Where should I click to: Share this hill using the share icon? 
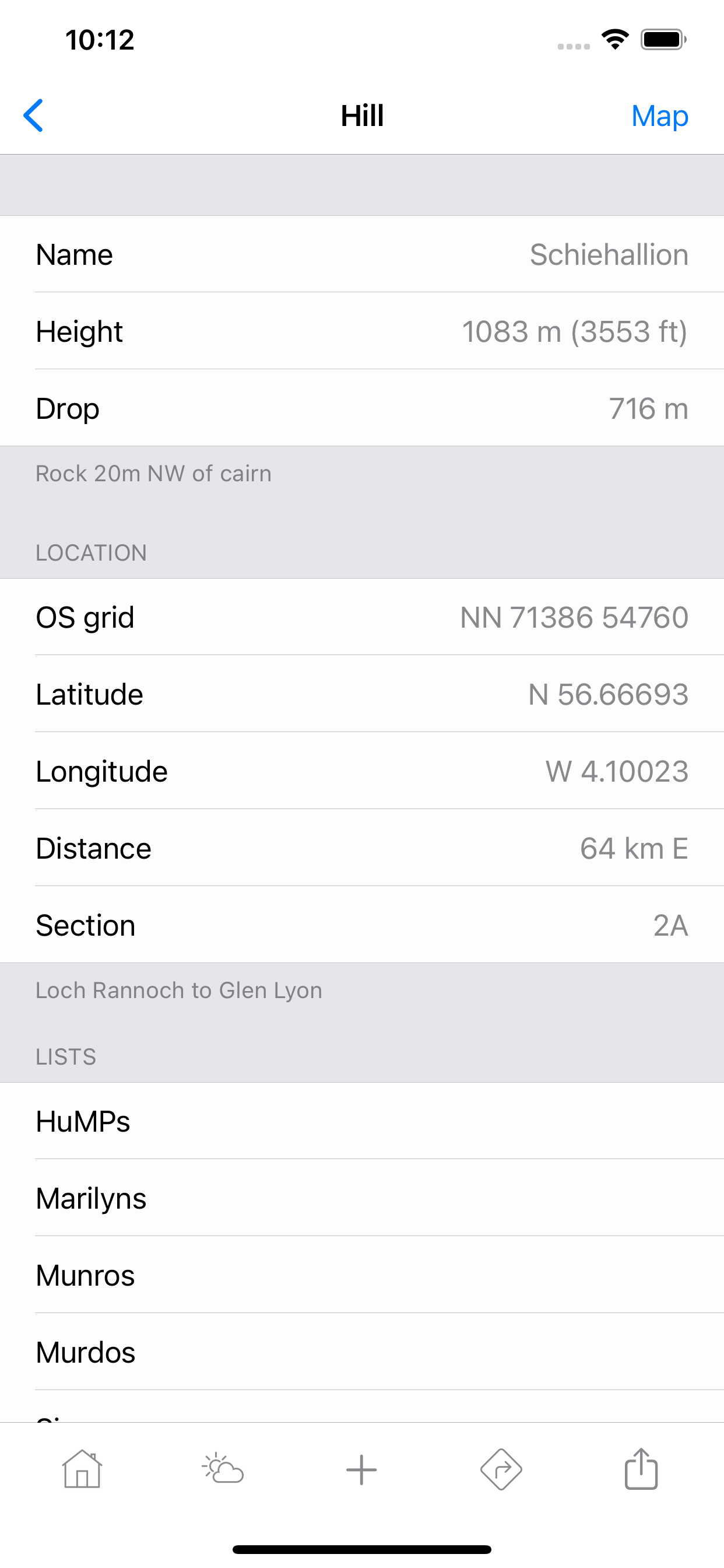click(641, 1469)
